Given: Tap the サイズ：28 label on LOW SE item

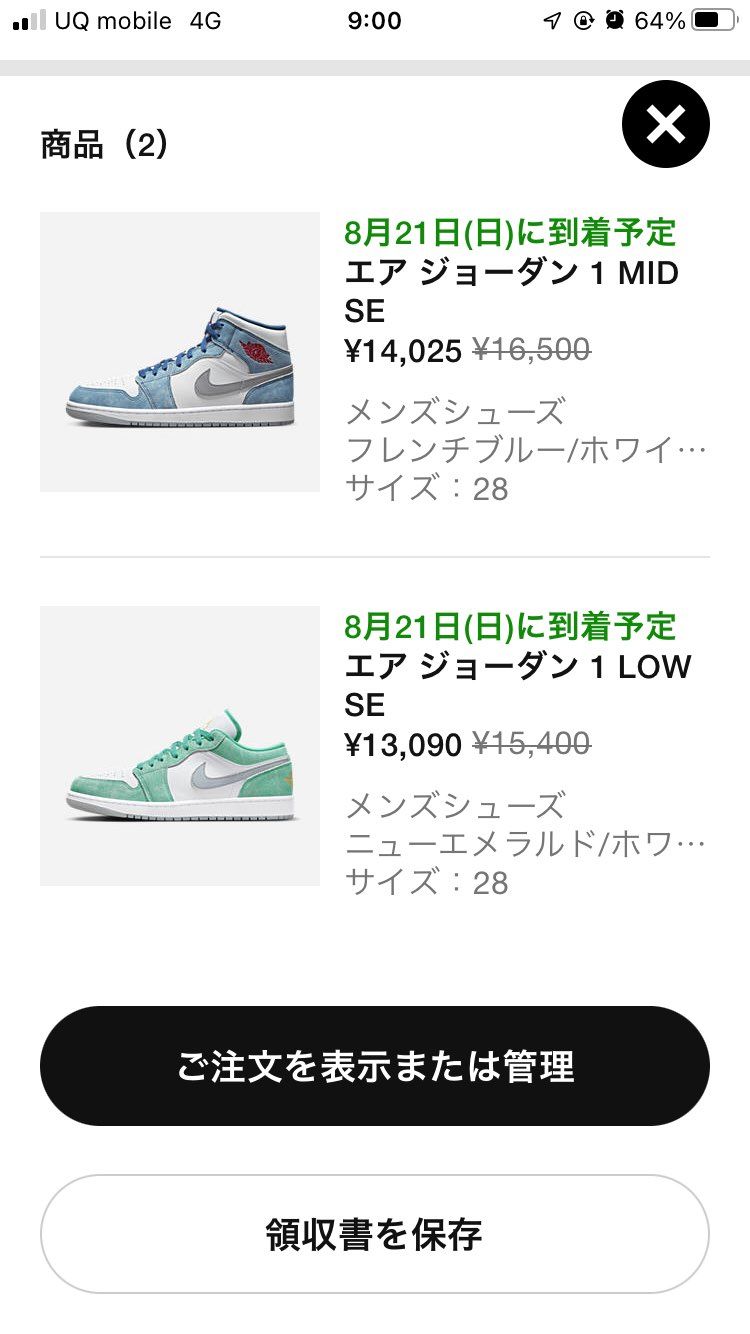Looking at the screenshot, I should 428,883.
